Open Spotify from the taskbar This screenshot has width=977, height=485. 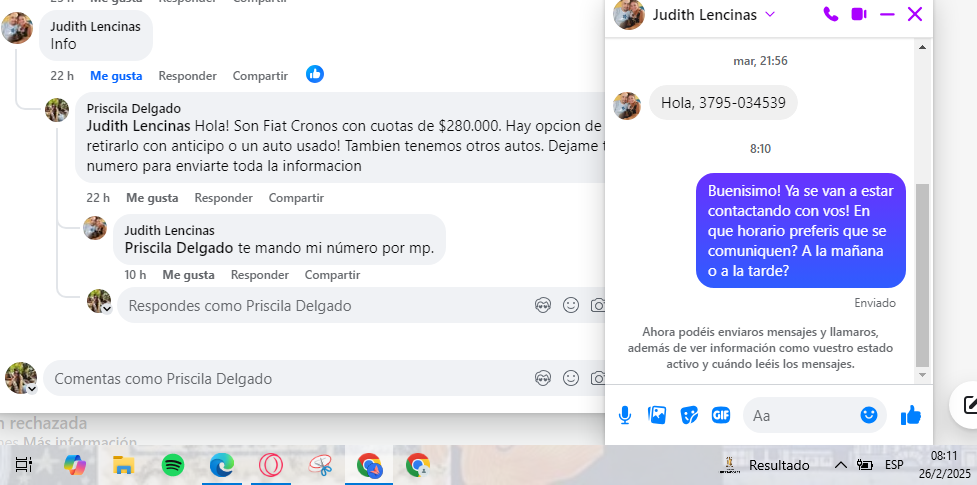(x=172, y=465)
